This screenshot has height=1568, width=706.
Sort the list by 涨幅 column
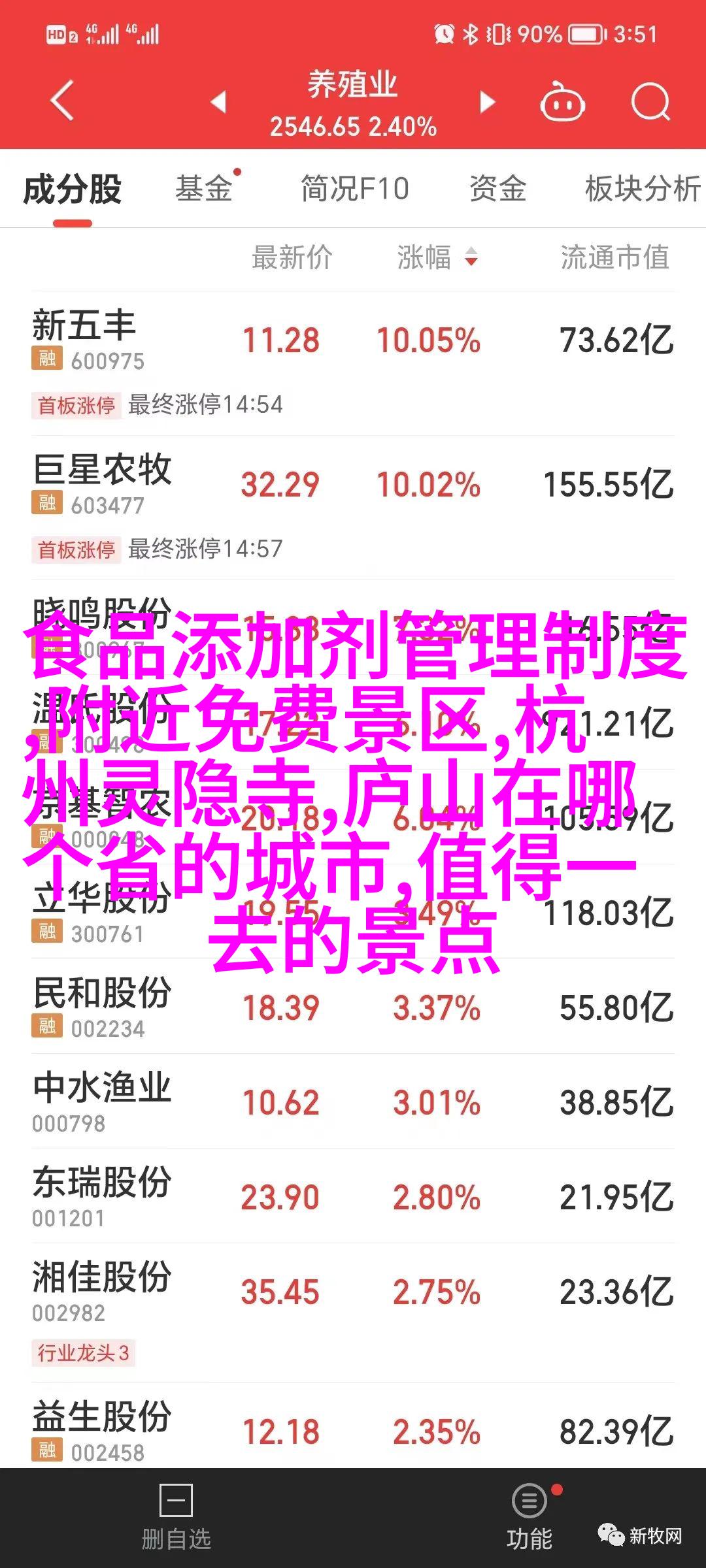(x=437, y=257)
